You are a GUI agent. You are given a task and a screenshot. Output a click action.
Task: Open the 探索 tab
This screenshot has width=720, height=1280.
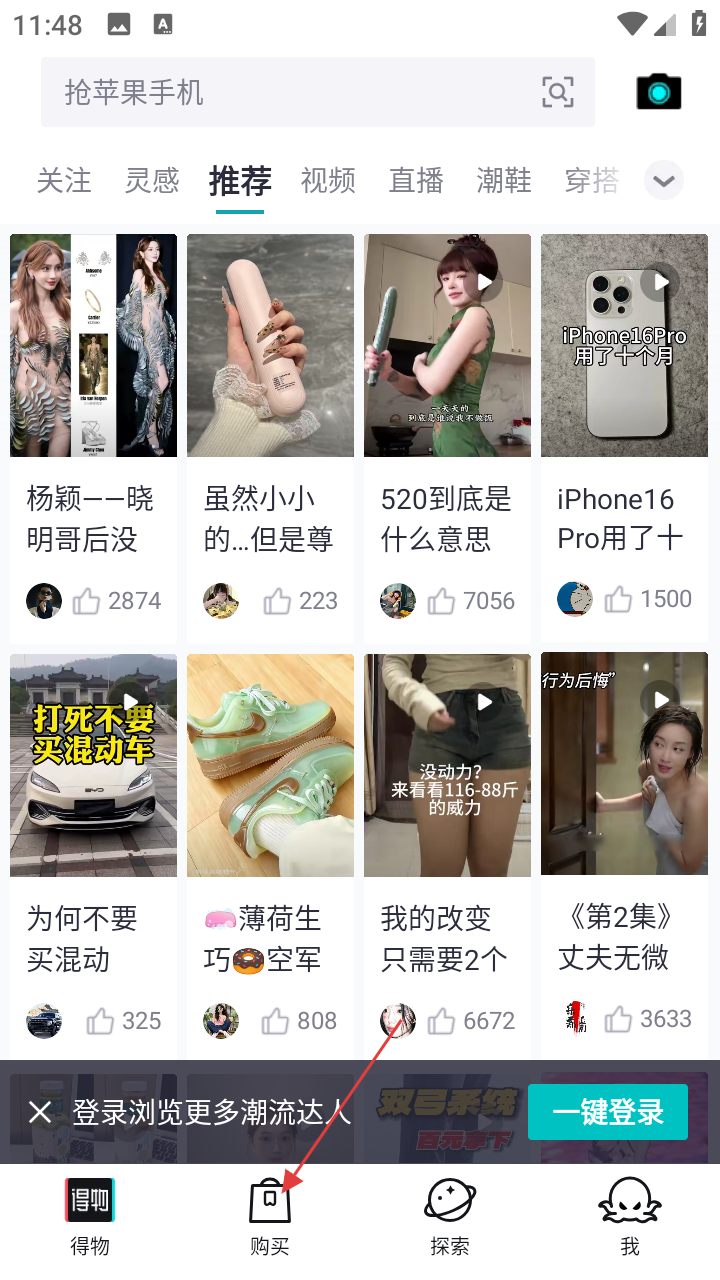click(x=450, y=1216)
